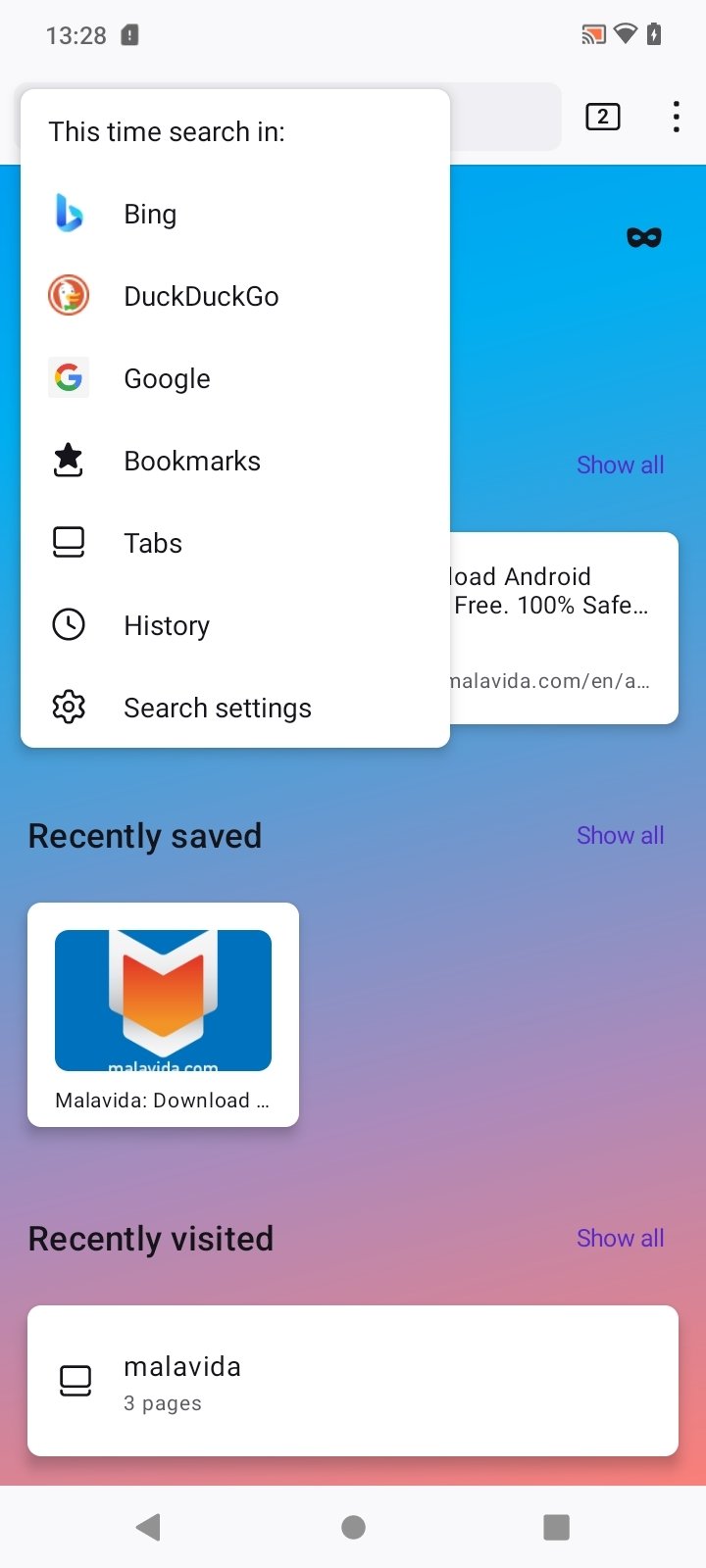Show all recently visited items
706x1568 pixels.
pyautogui.click(x=620, y=1238)
